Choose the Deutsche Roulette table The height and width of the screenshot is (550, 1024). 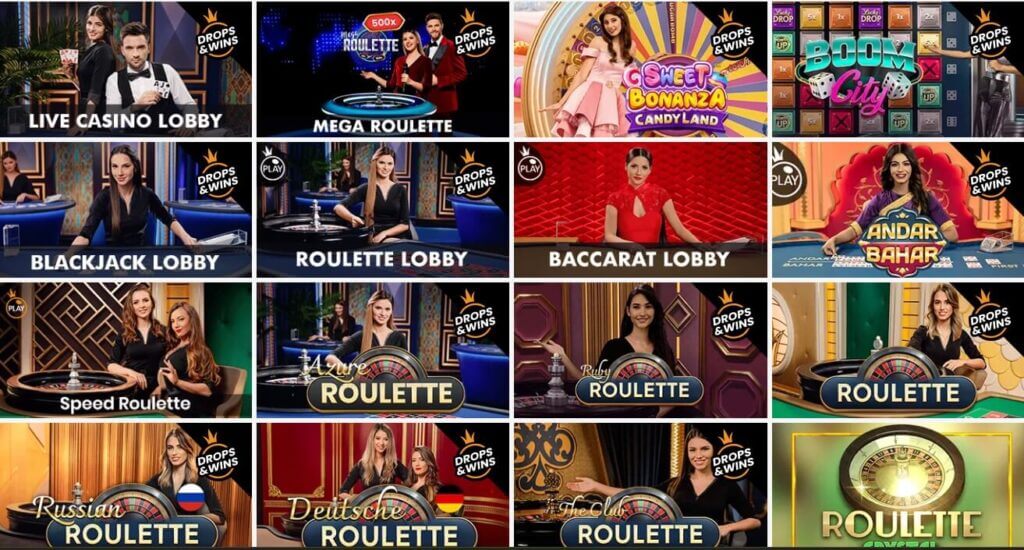[x=382, y=486]
